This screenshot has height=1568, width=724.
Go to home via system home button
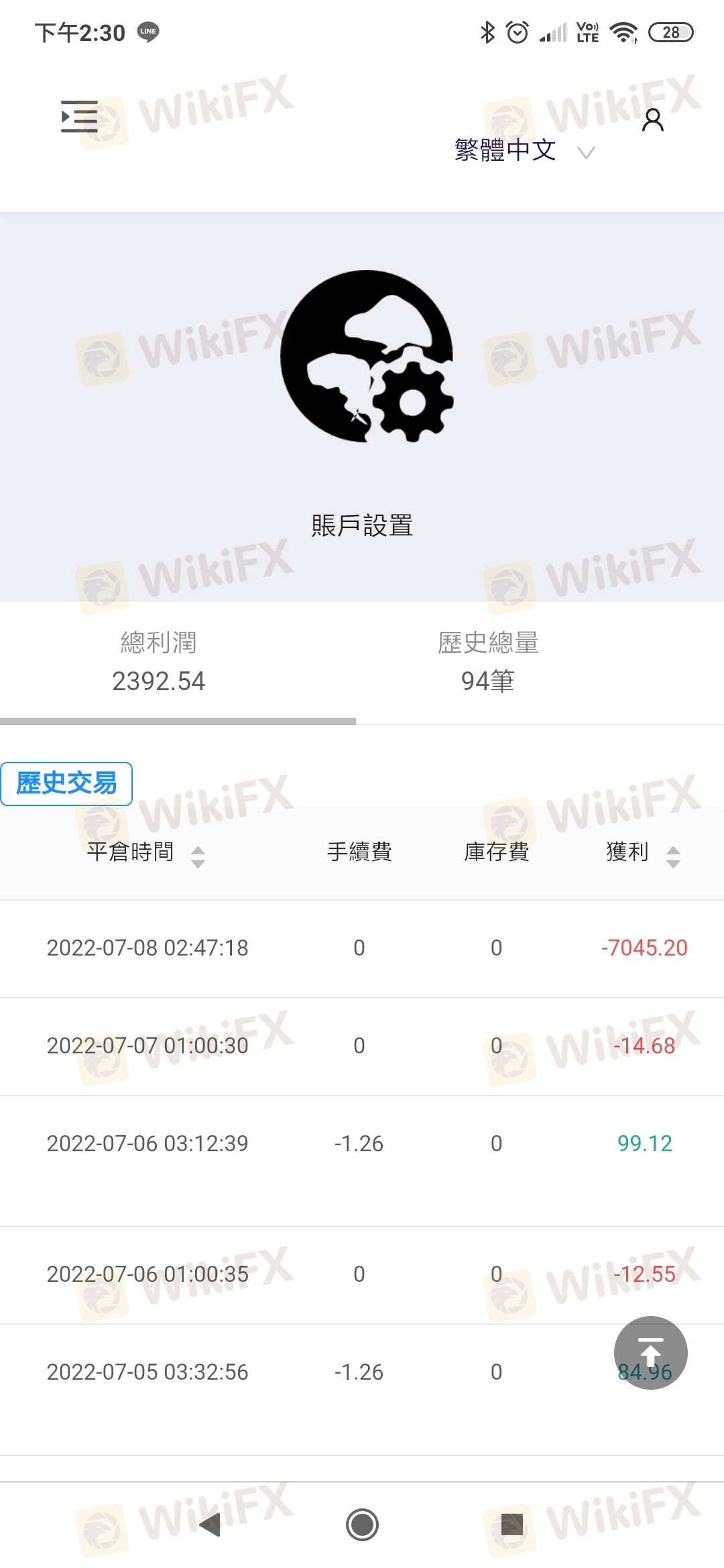tap(362, 1524)
